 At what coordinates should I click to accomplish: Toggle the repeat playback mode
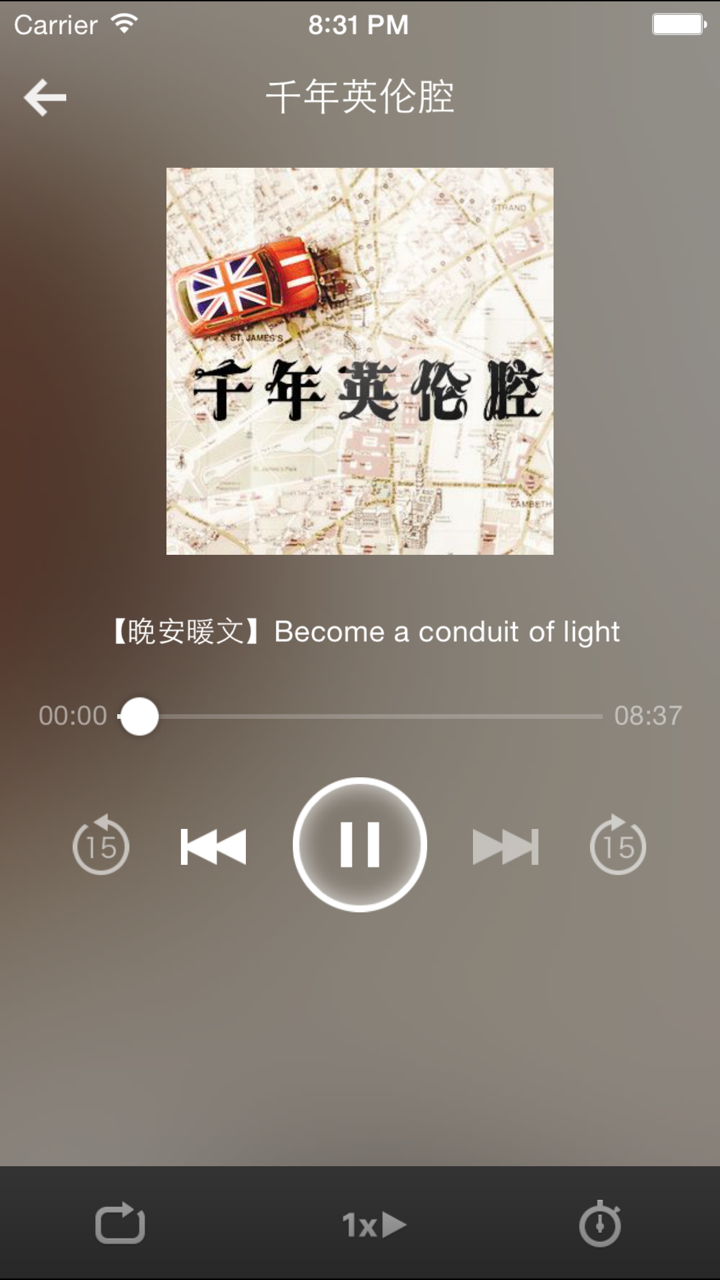click(120, 1222)
